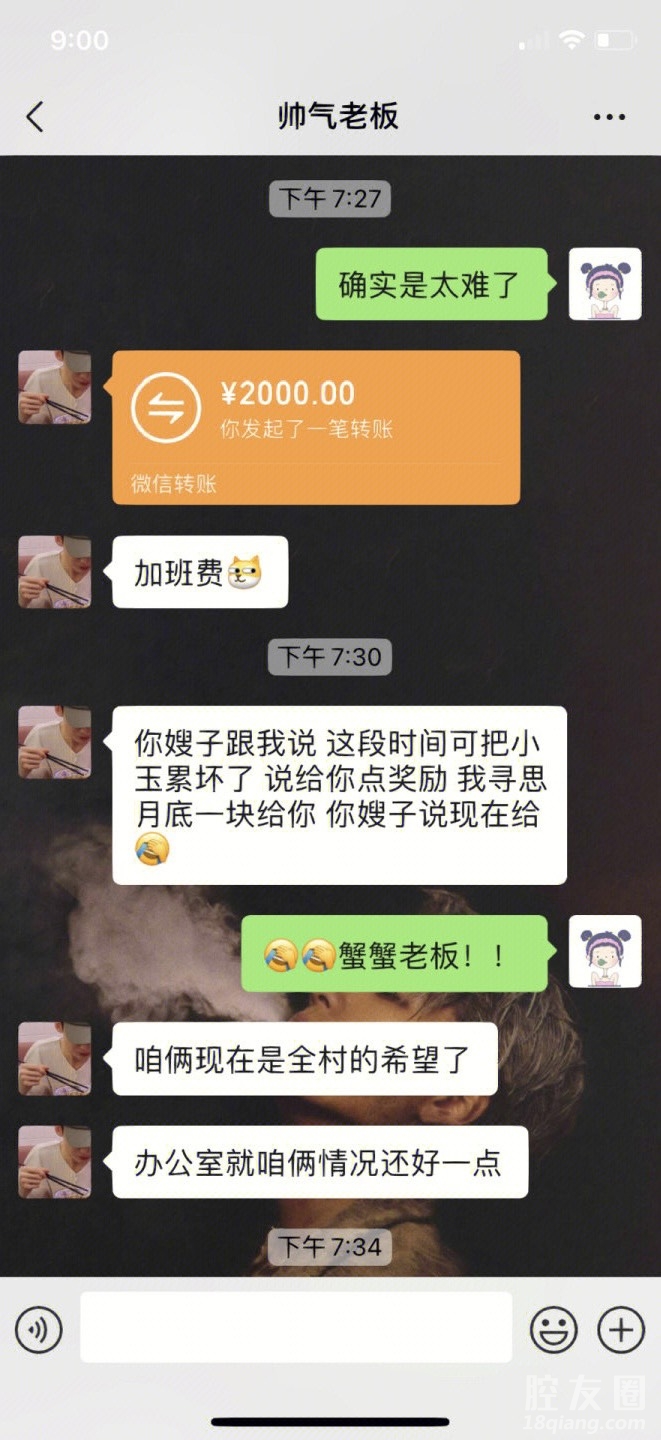This screenshot has height=1440, width=661.
Task: Tap my avatar beside 确实是太难了
Action: coord(605,284)
